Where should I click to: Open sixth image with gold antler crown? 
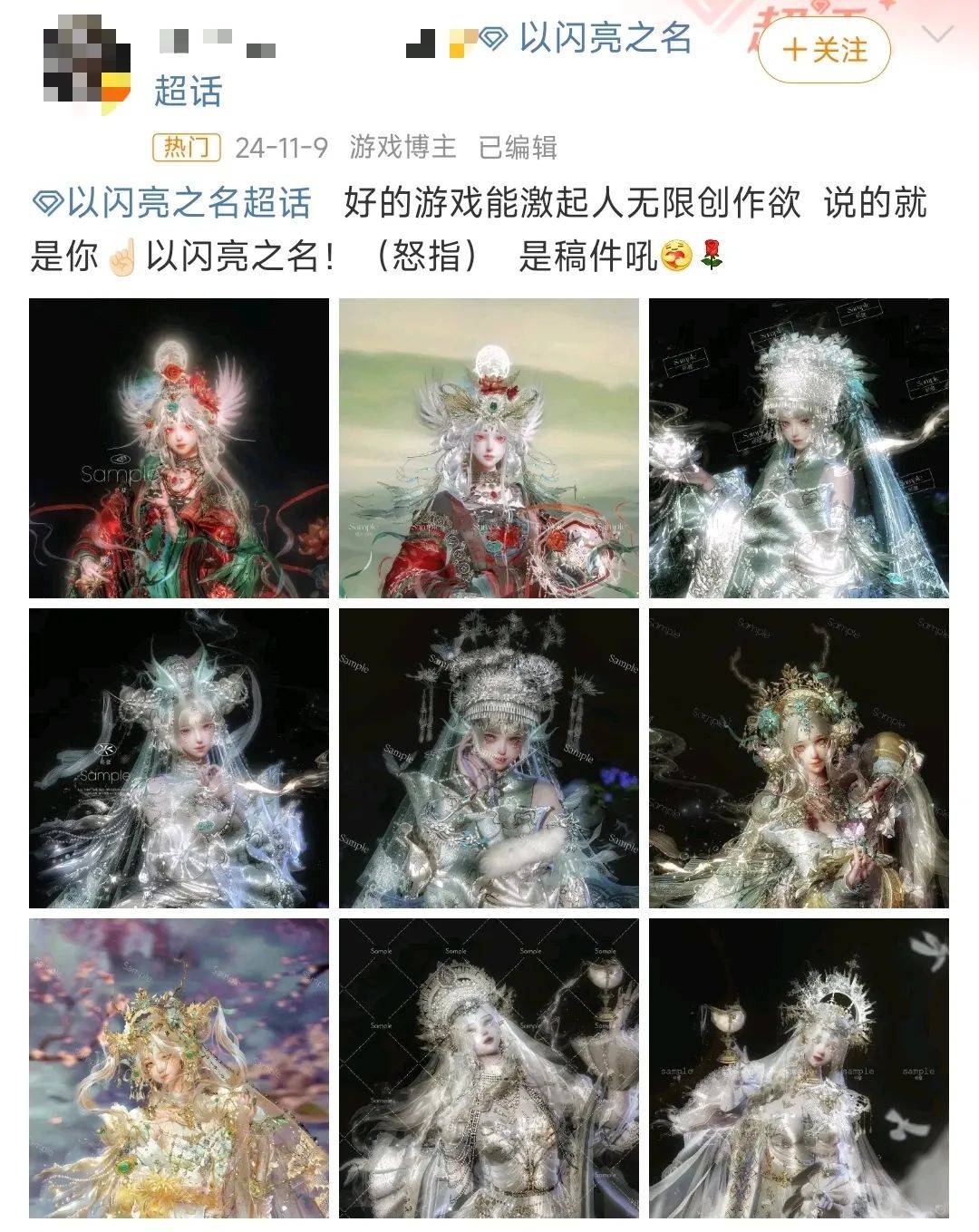coord(799,758)
